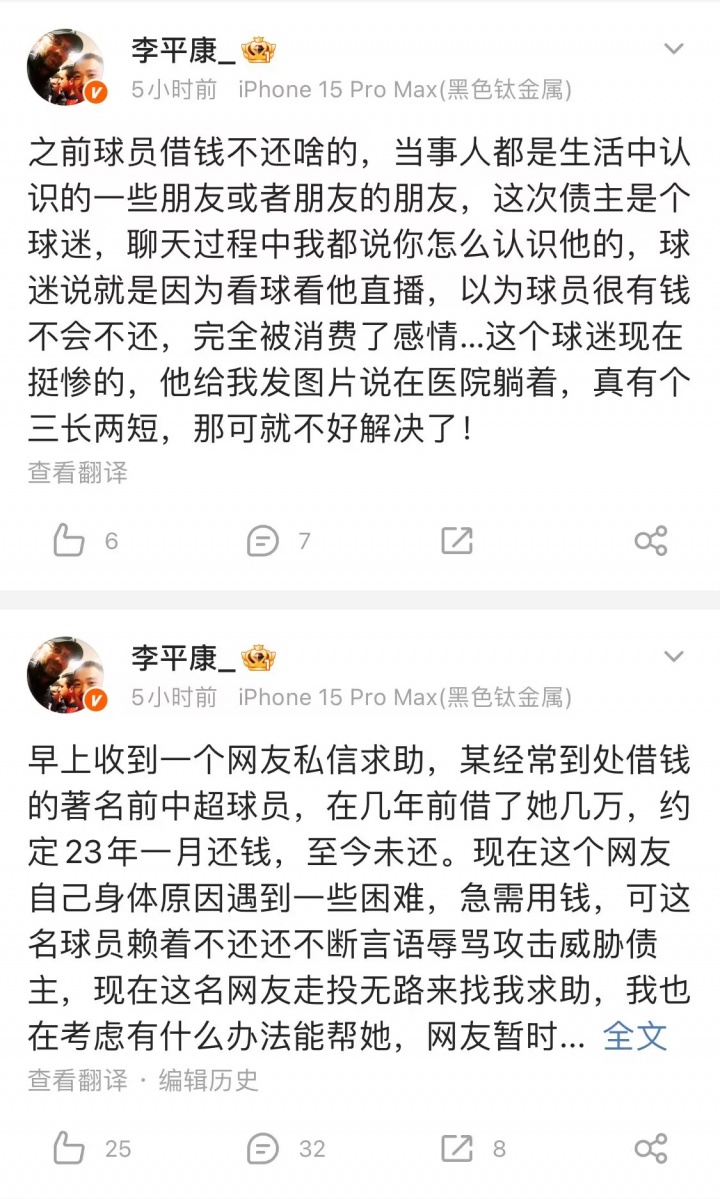Open the comment icon on the first post
The height and width of the screenshot is (1199, 720).
[x=263, y=540]
